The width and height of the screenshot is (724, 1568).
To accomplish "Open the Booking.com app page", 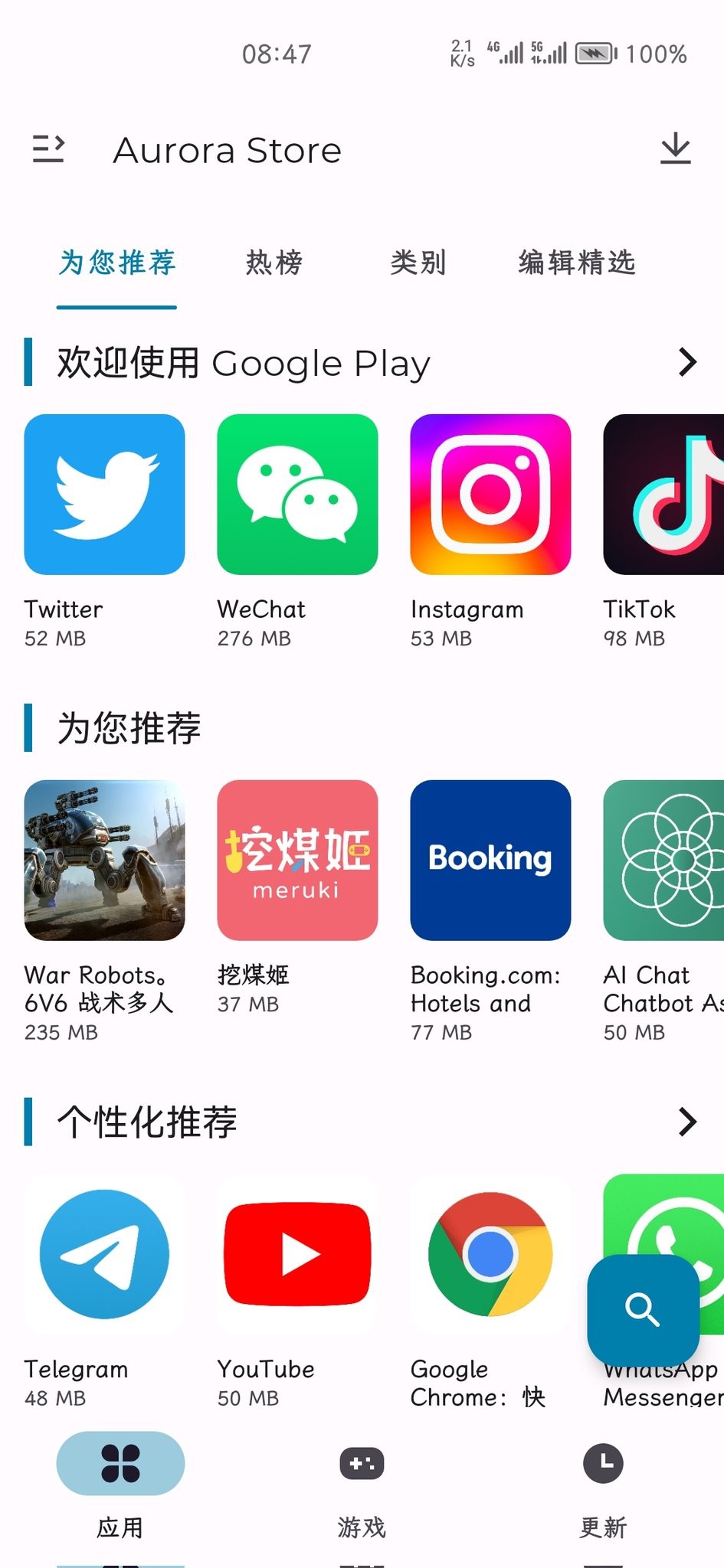I will [x=490, y=860].
